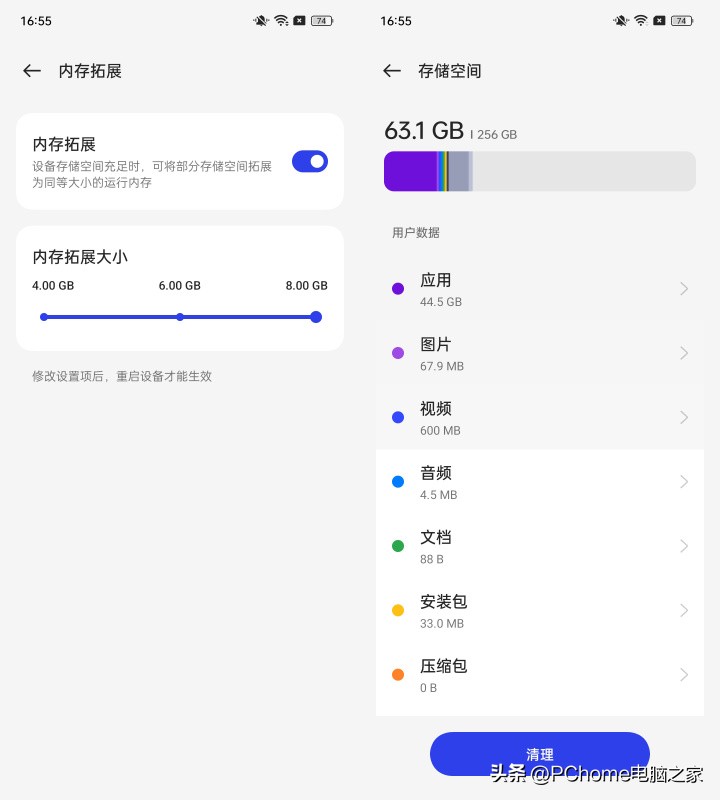This screenshot has height=800, width=720.
Task: Toggle memory expansion off in left panel
Action: pyautogui.click(x=310, y=161)
